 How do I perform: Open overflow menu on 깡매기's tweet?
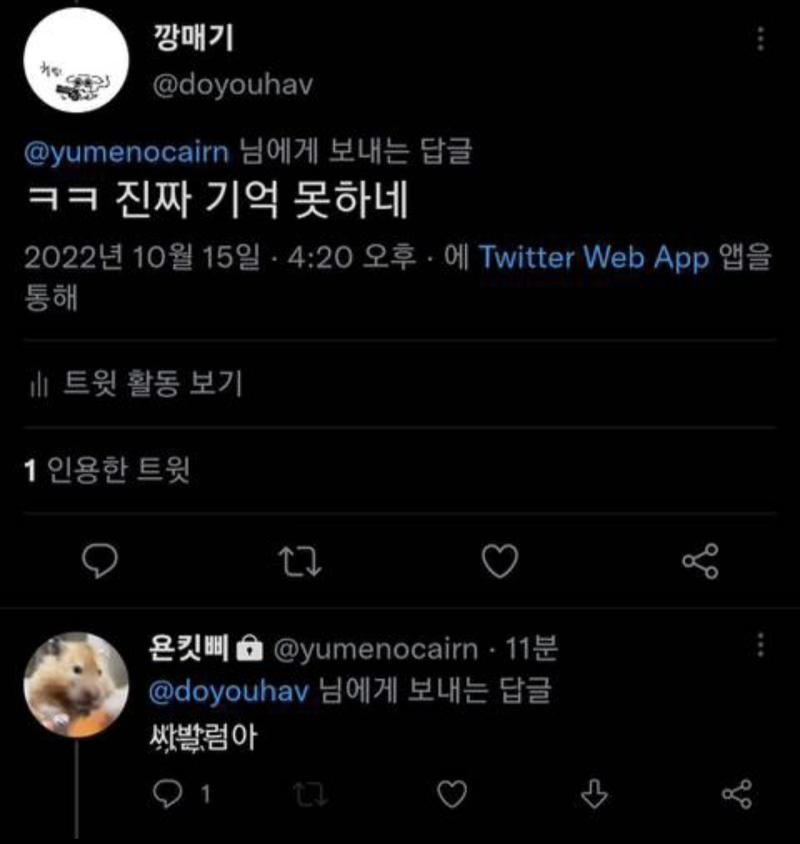point(762,39)
